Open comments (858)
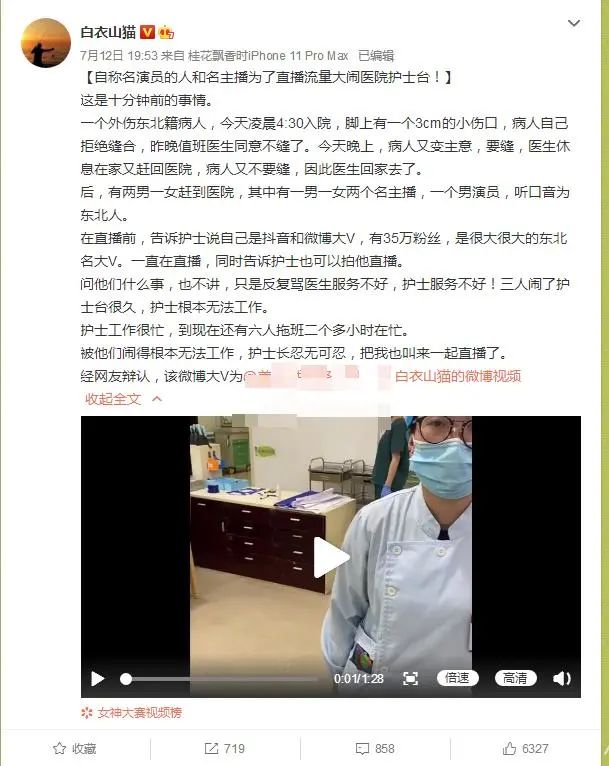The image size is (609, 766). 375,748
